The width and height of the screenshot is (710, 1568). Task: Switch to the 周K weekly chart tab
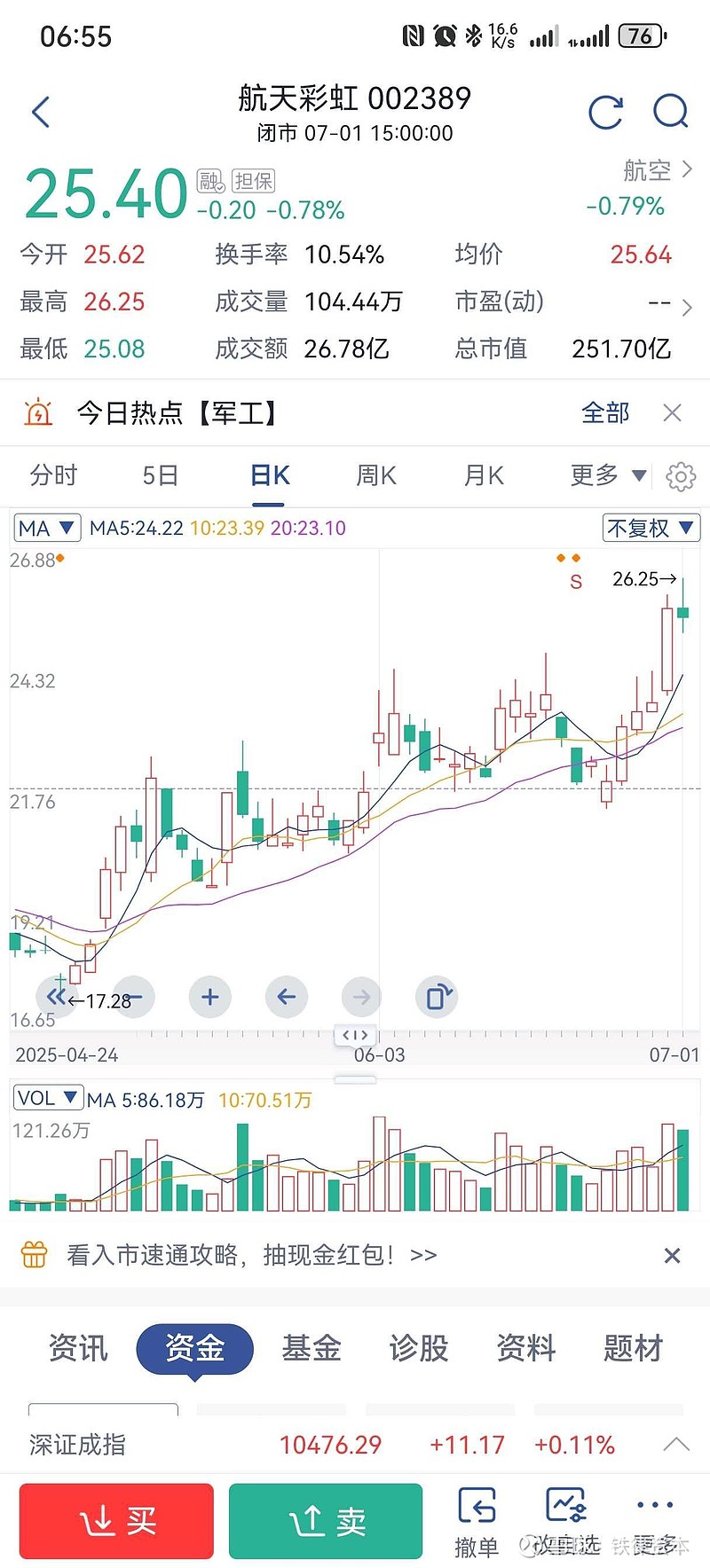[x=375, y=476]
